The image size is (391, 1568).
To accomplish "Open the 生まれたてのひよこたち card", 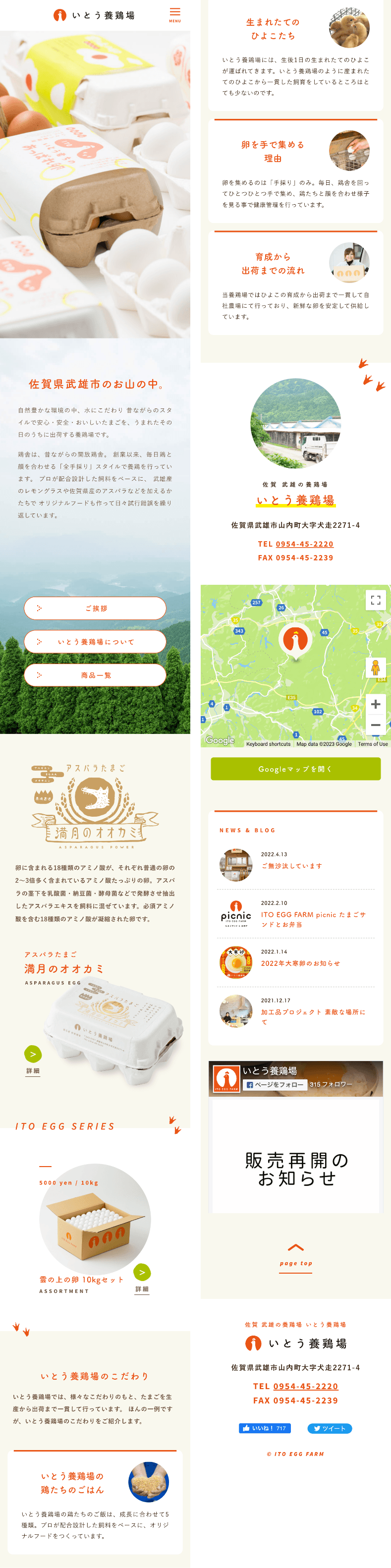I will tap(295, 55).
